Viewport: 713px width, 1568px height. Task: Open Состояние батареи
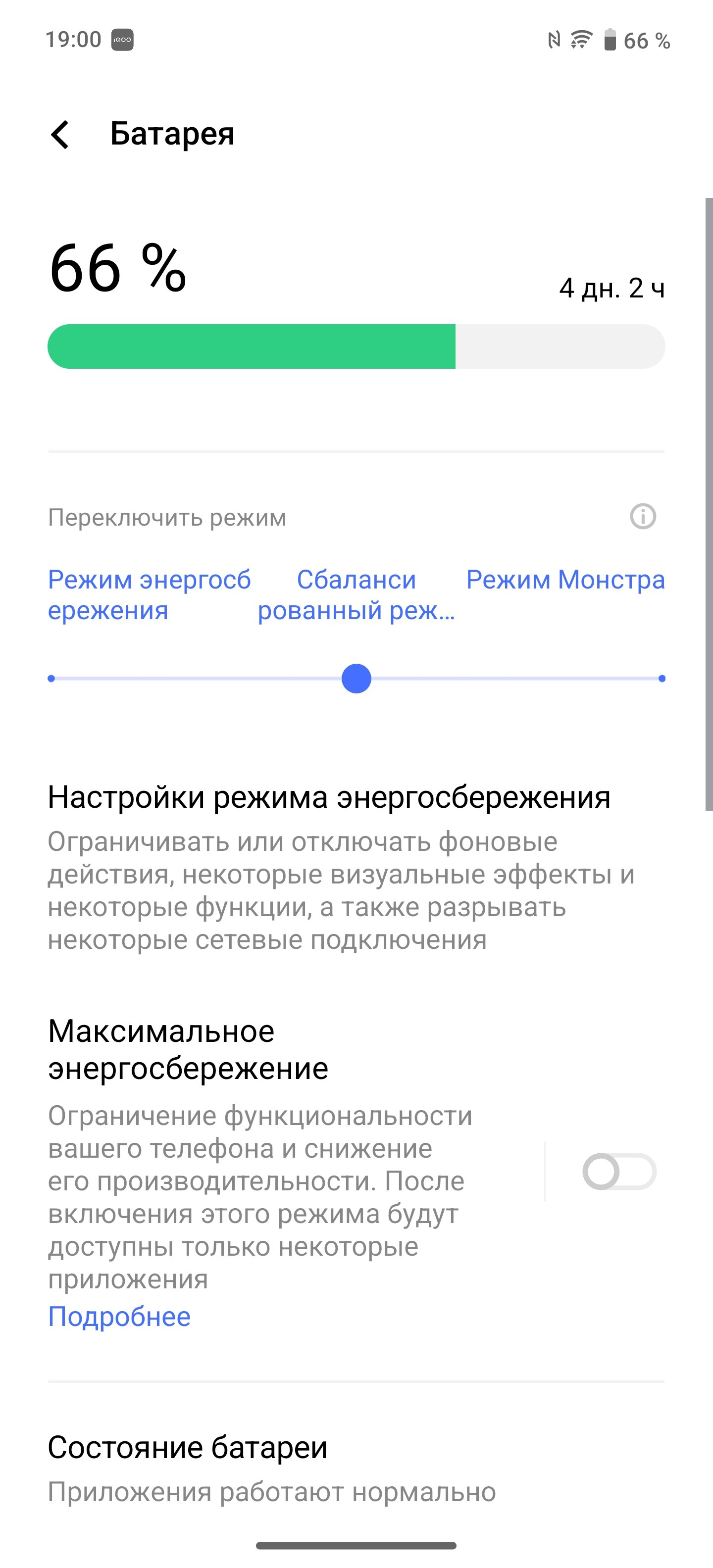click(x=356, y=1469)
